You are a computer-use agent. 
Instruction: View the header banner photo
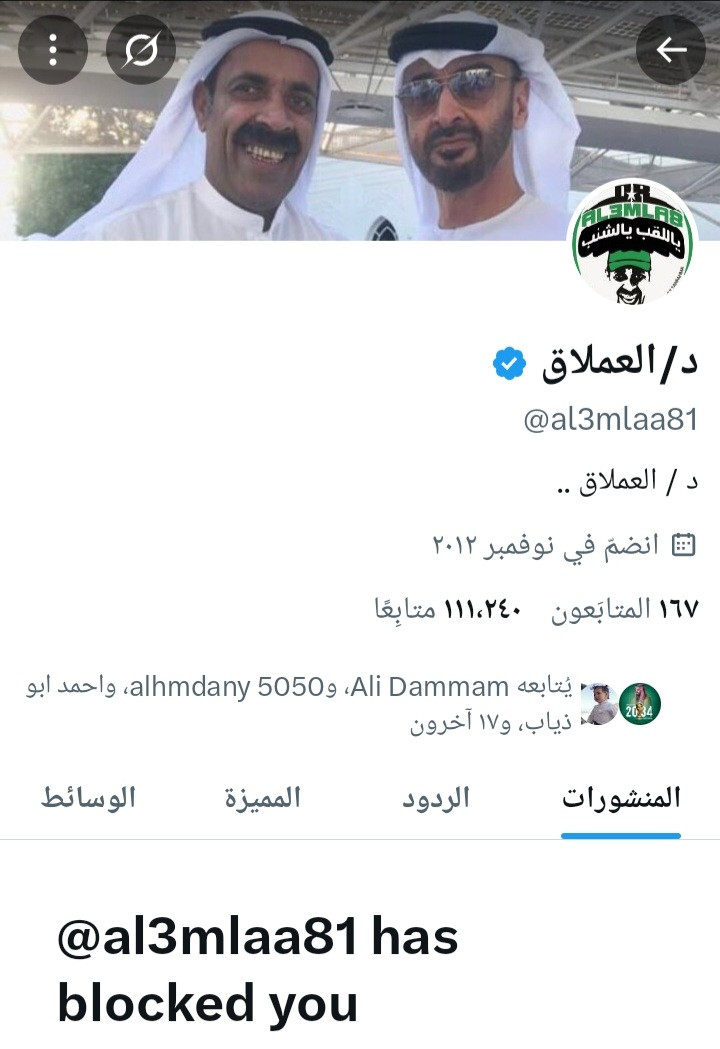tap(360, 120)
